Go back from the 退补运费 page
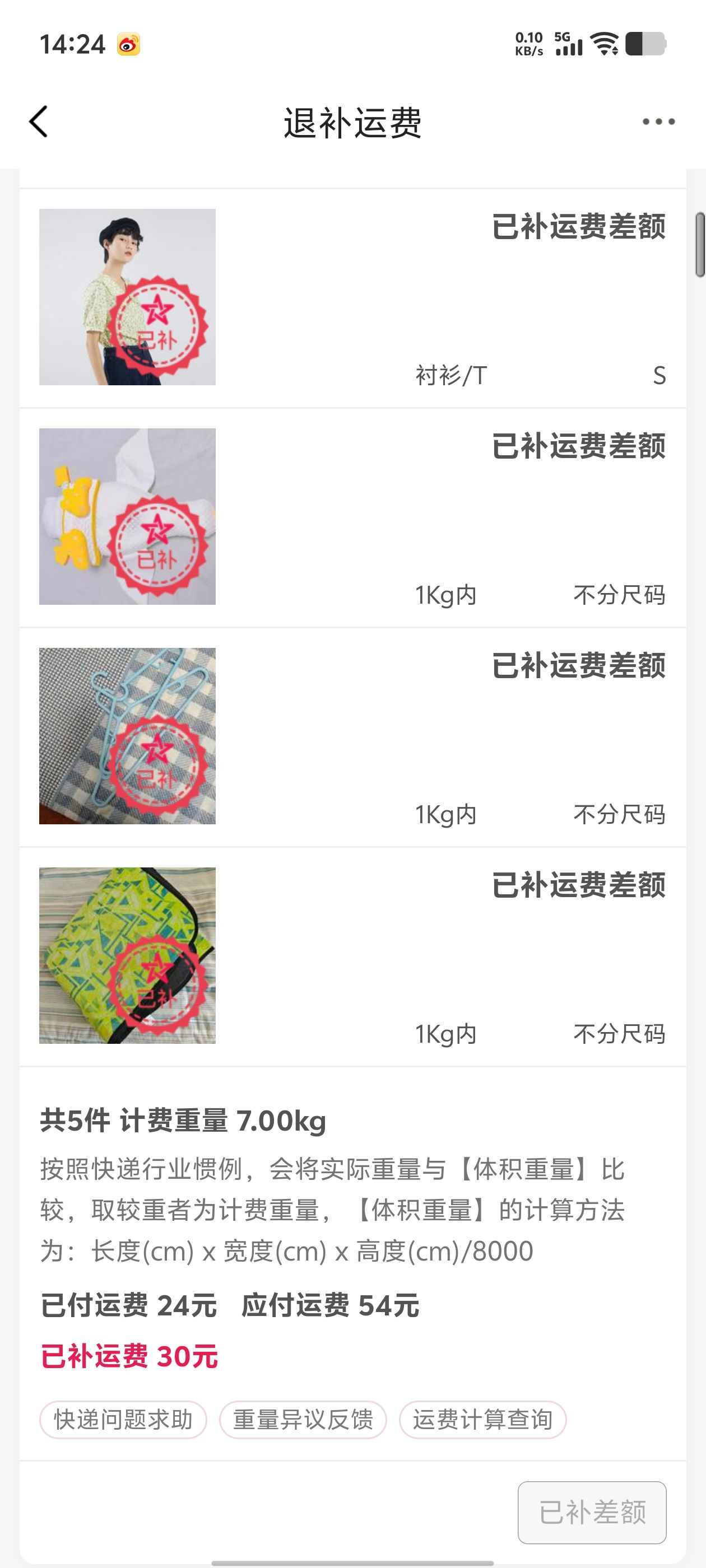This screenshot has width=706, height=1568. coord(38,122)
